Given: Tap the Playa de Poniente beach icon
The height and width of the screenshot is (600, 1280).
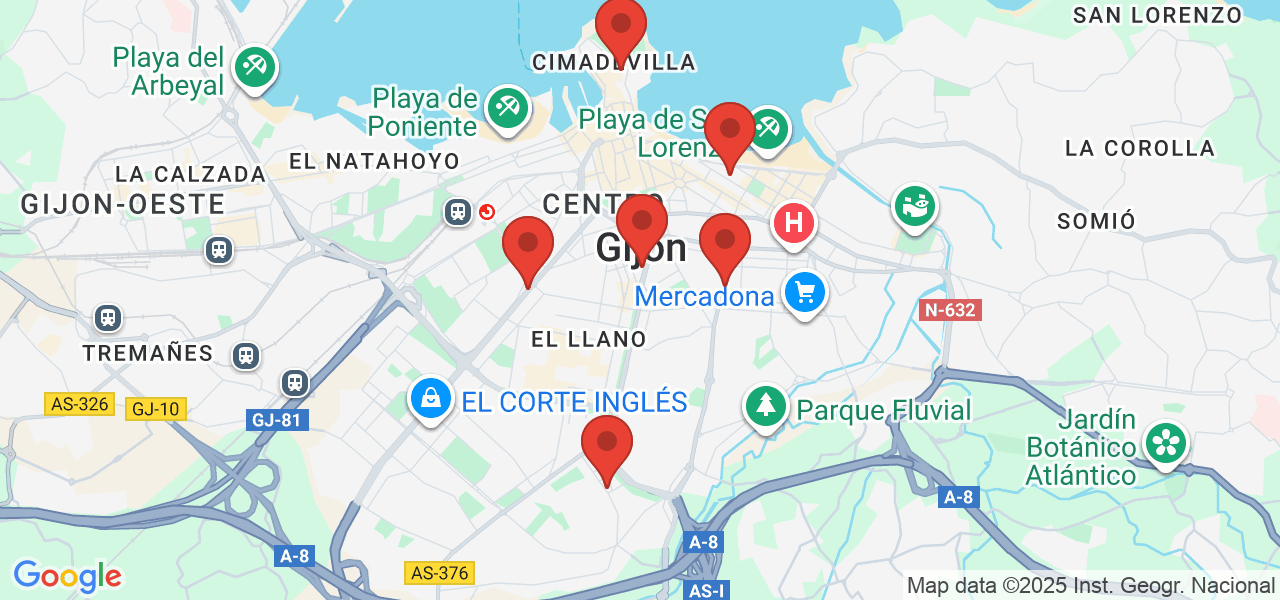Looking at the screenshot, I should click(508, 107).
